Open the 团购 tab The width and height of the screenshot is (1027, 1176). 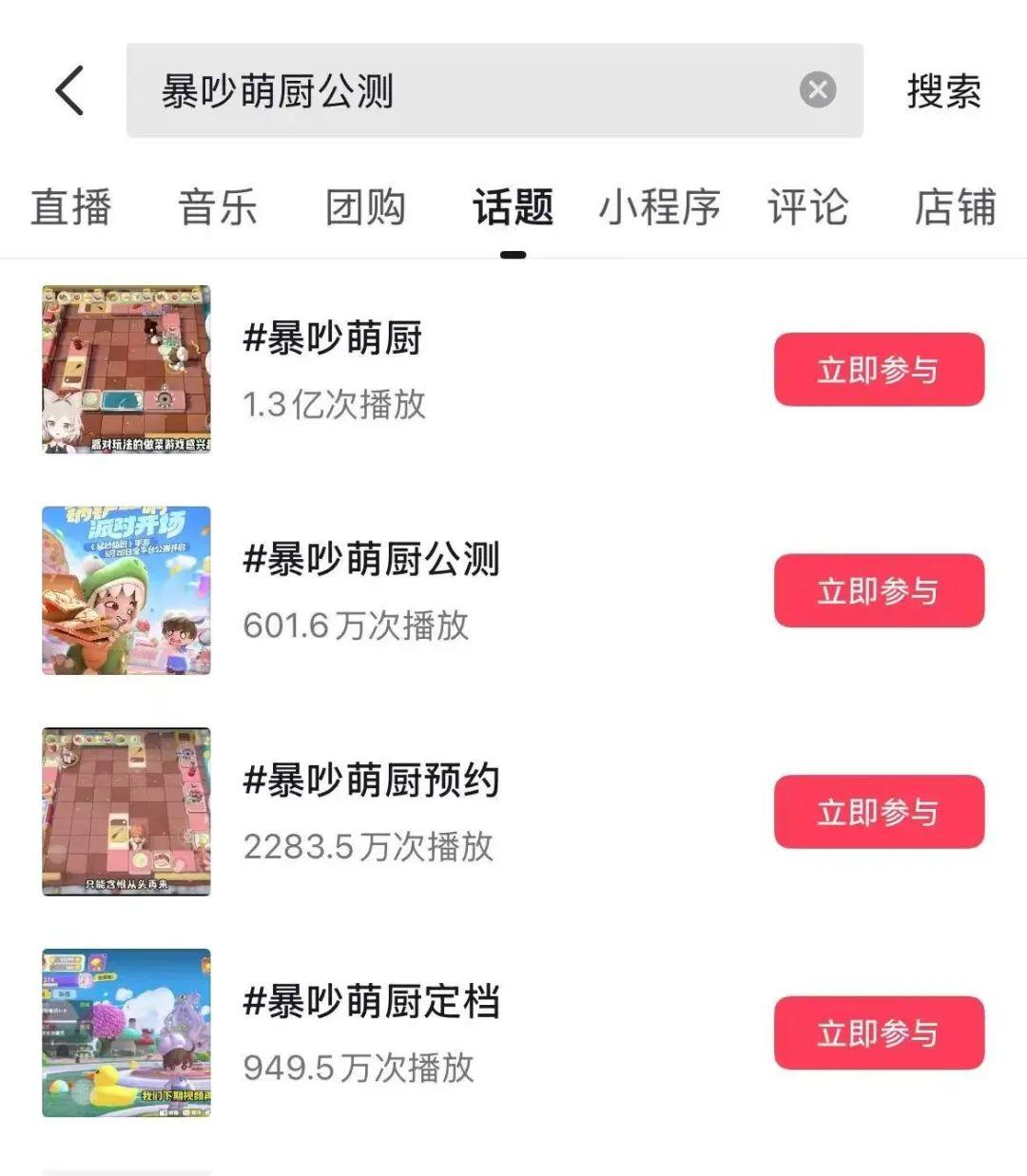365,207
